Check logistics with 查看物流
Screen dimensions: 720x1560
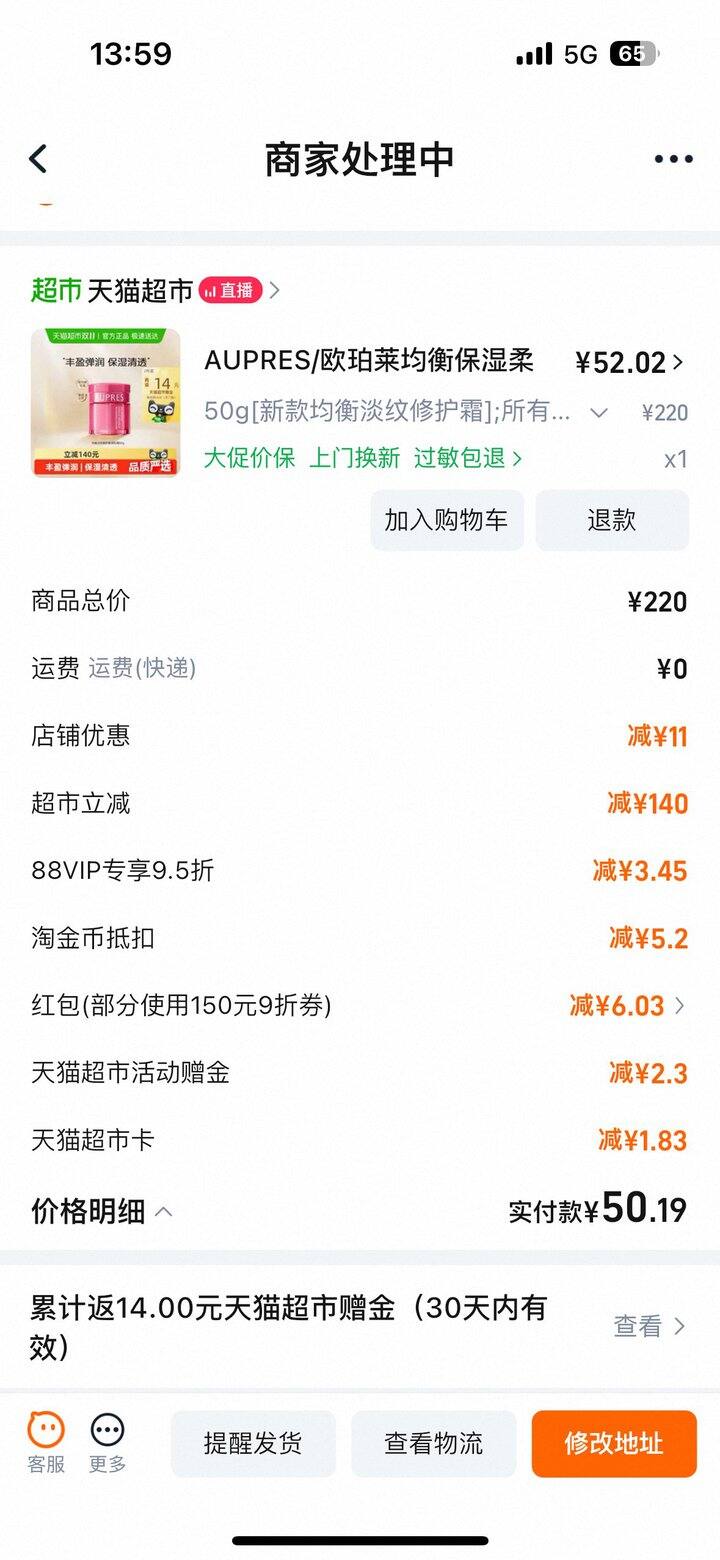pos(433,1443)
